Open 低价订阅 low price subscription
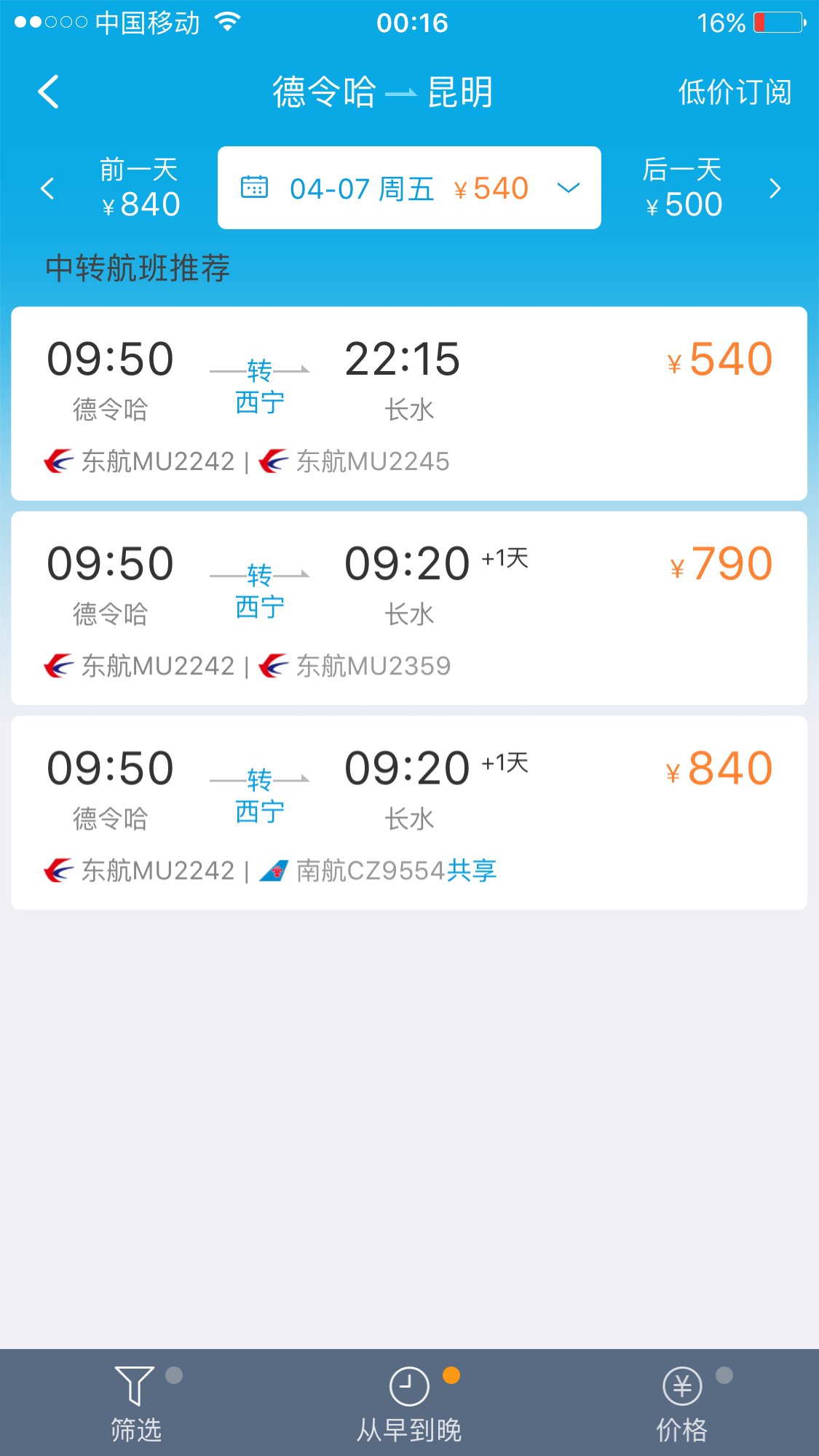Image resolution: width=819 pixels, height=1456 pixels. (734, 92)
